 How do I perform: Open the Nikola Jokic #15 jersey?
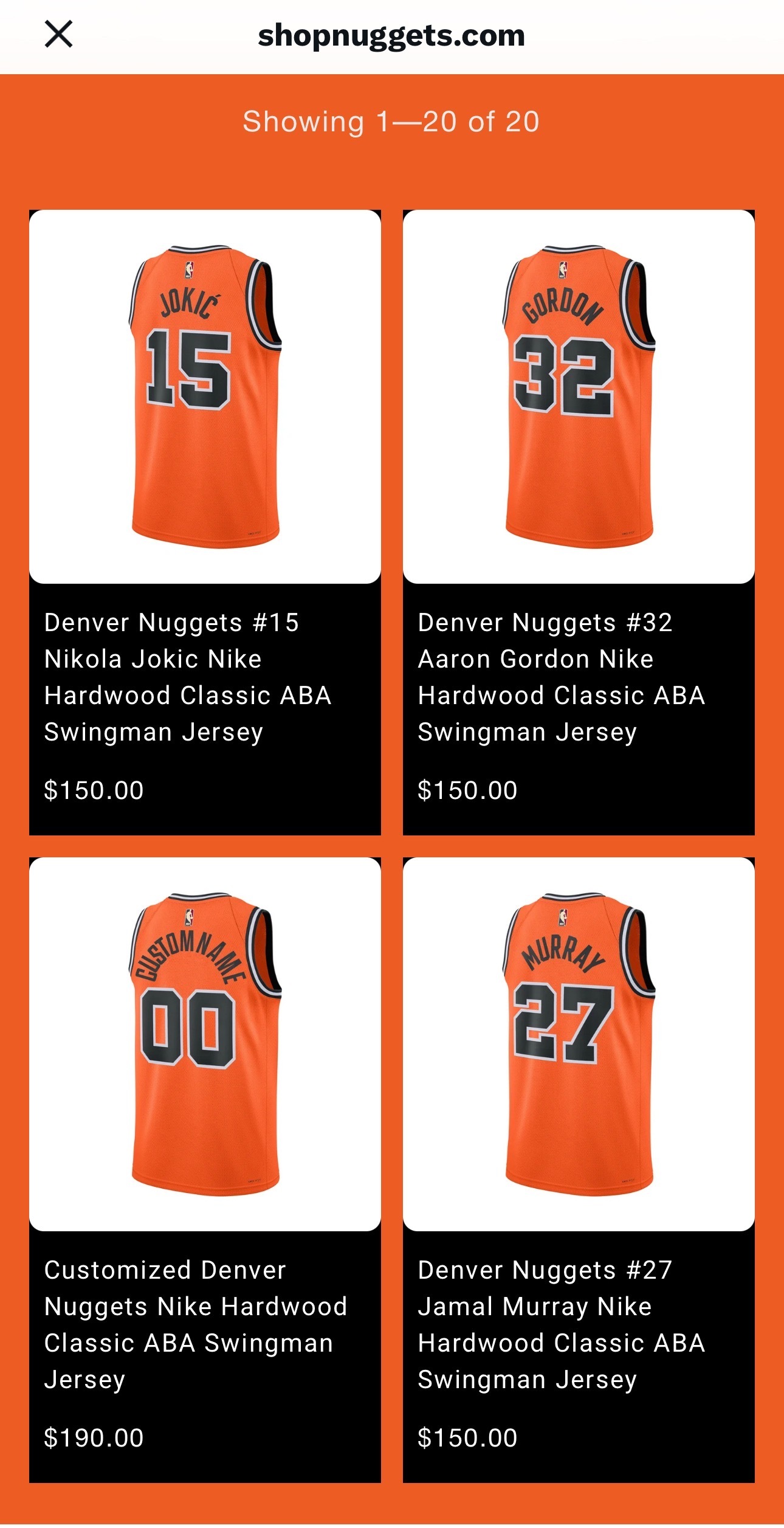[x=205, y=522]
